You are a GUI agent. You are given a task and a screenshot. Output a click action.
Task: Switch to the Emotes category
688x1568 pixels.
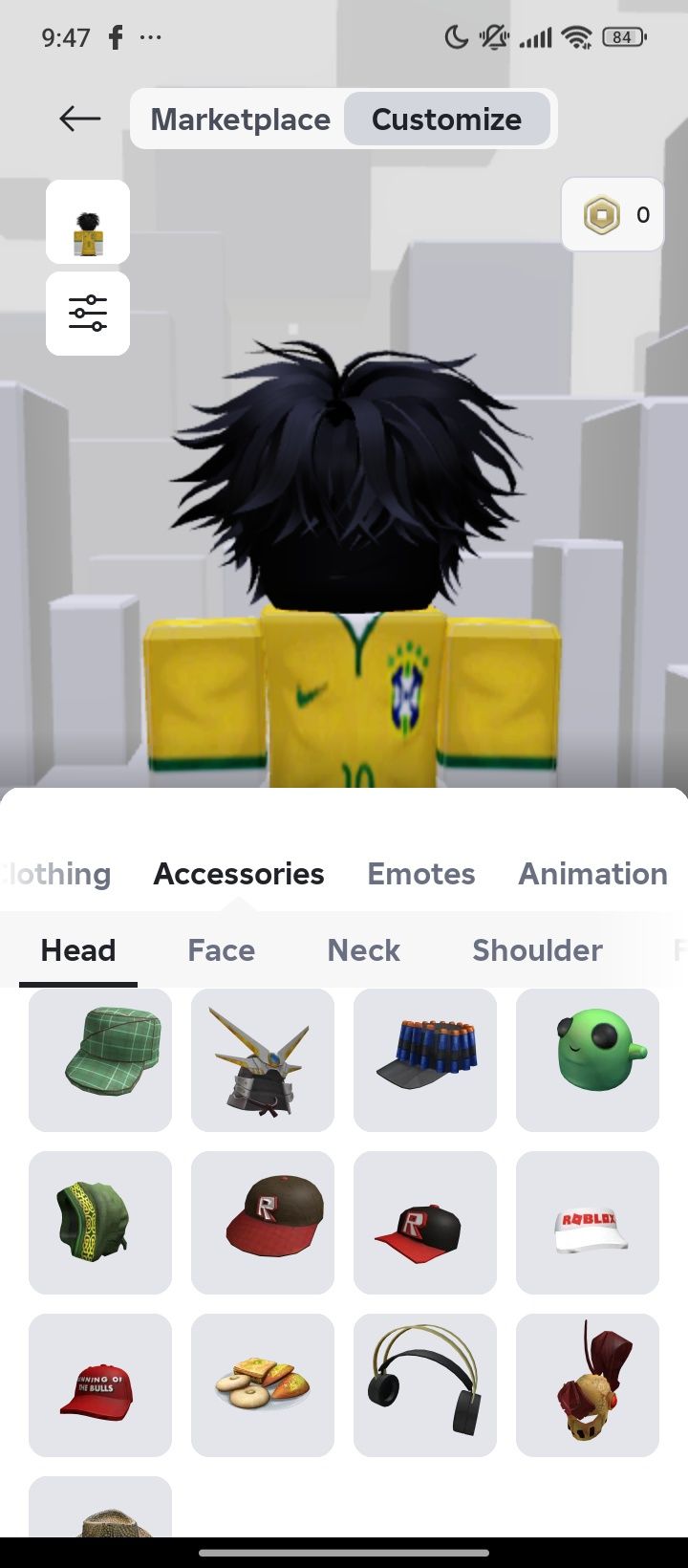(x=420, y=874)
